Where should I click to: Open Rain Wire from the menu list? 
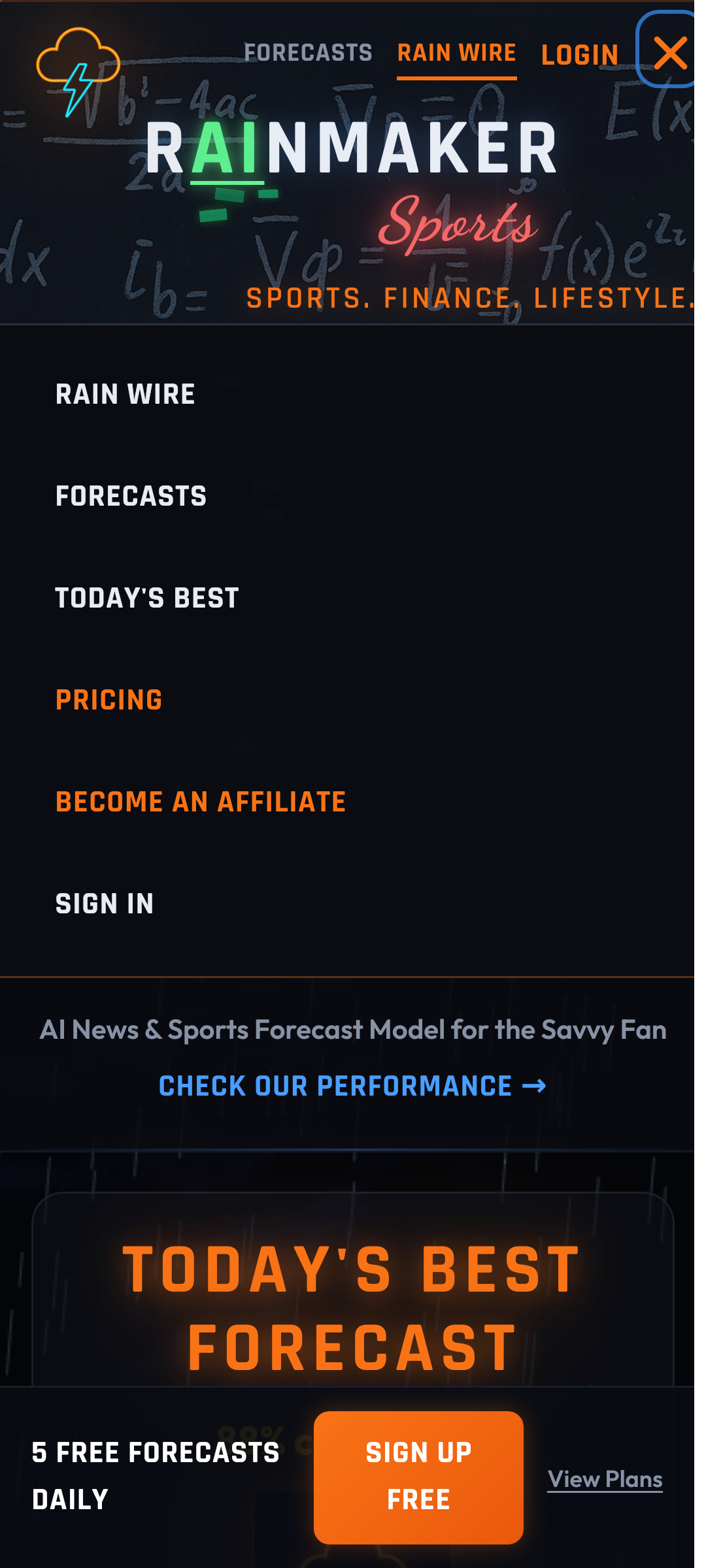coord(126,395)
